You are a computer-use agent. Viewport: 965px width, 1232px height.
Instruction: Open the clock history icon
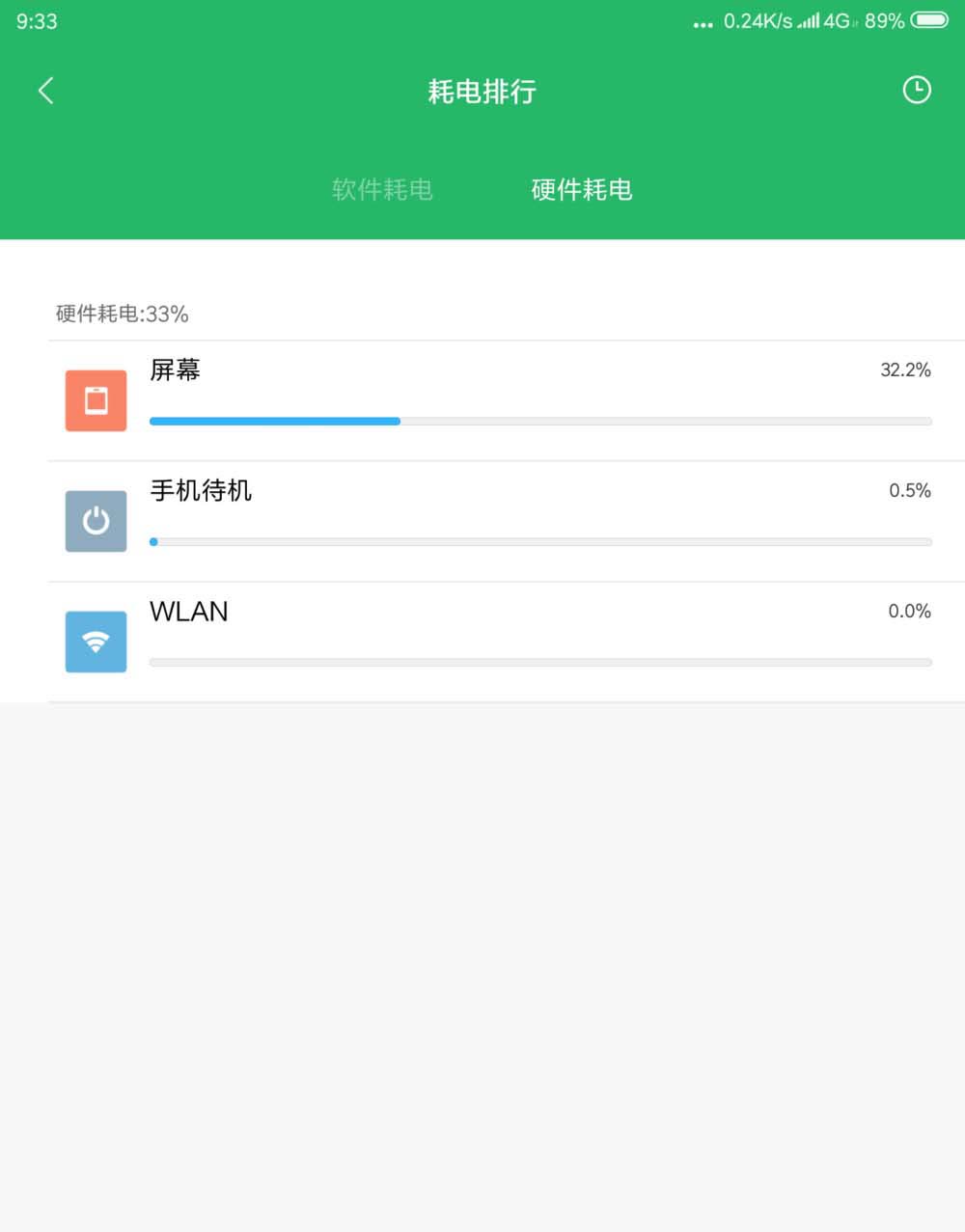(916, 90)
